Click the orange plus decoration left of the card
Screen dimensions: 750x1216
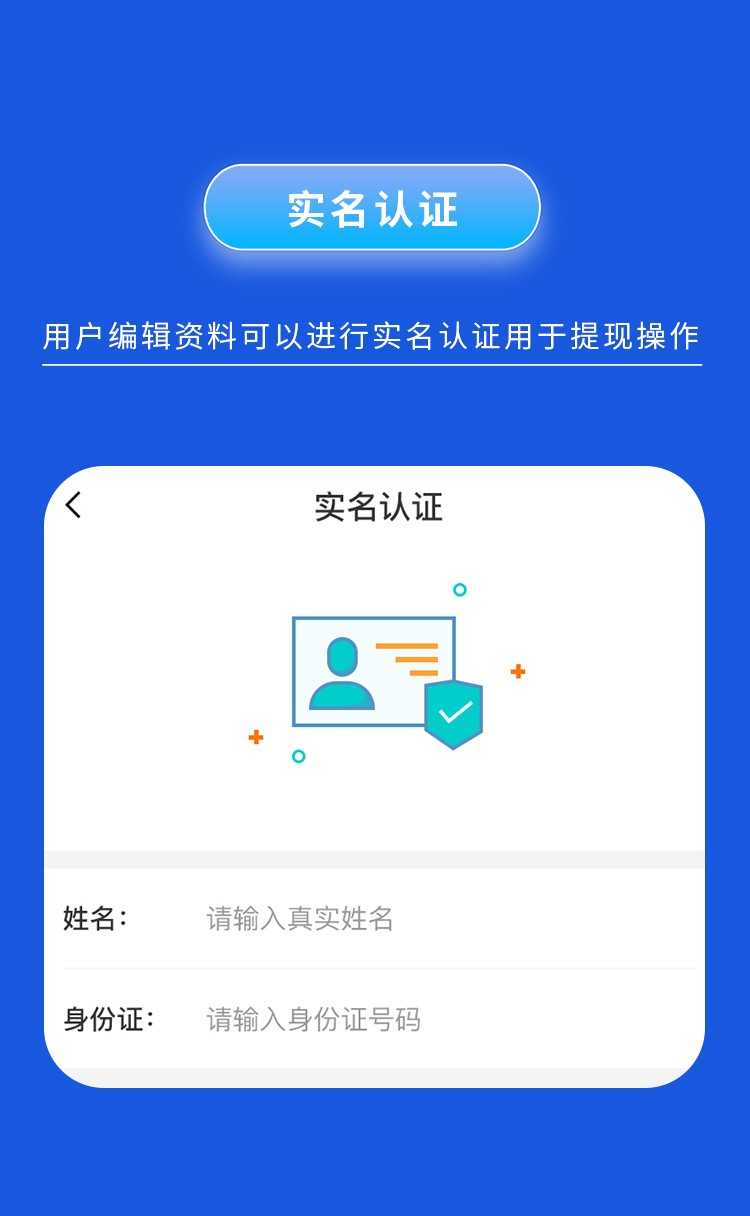tap(256, 737)
